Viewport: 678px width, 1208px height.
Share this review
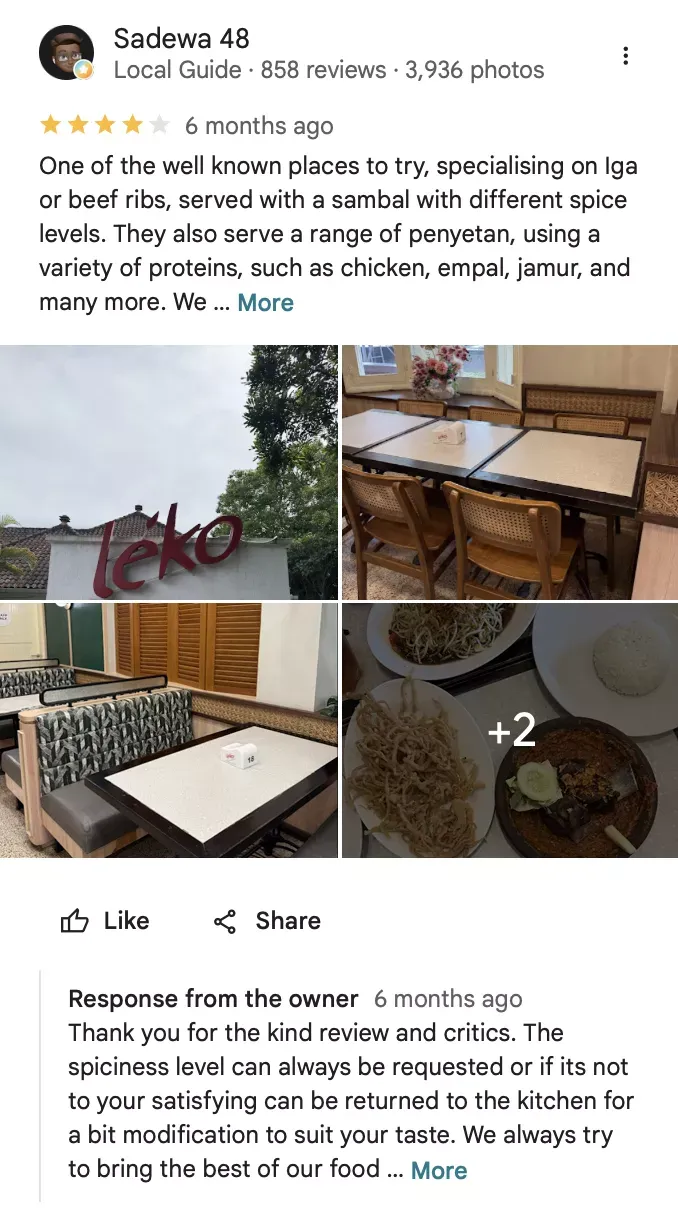pyautogui.click(x=267, y=921)
